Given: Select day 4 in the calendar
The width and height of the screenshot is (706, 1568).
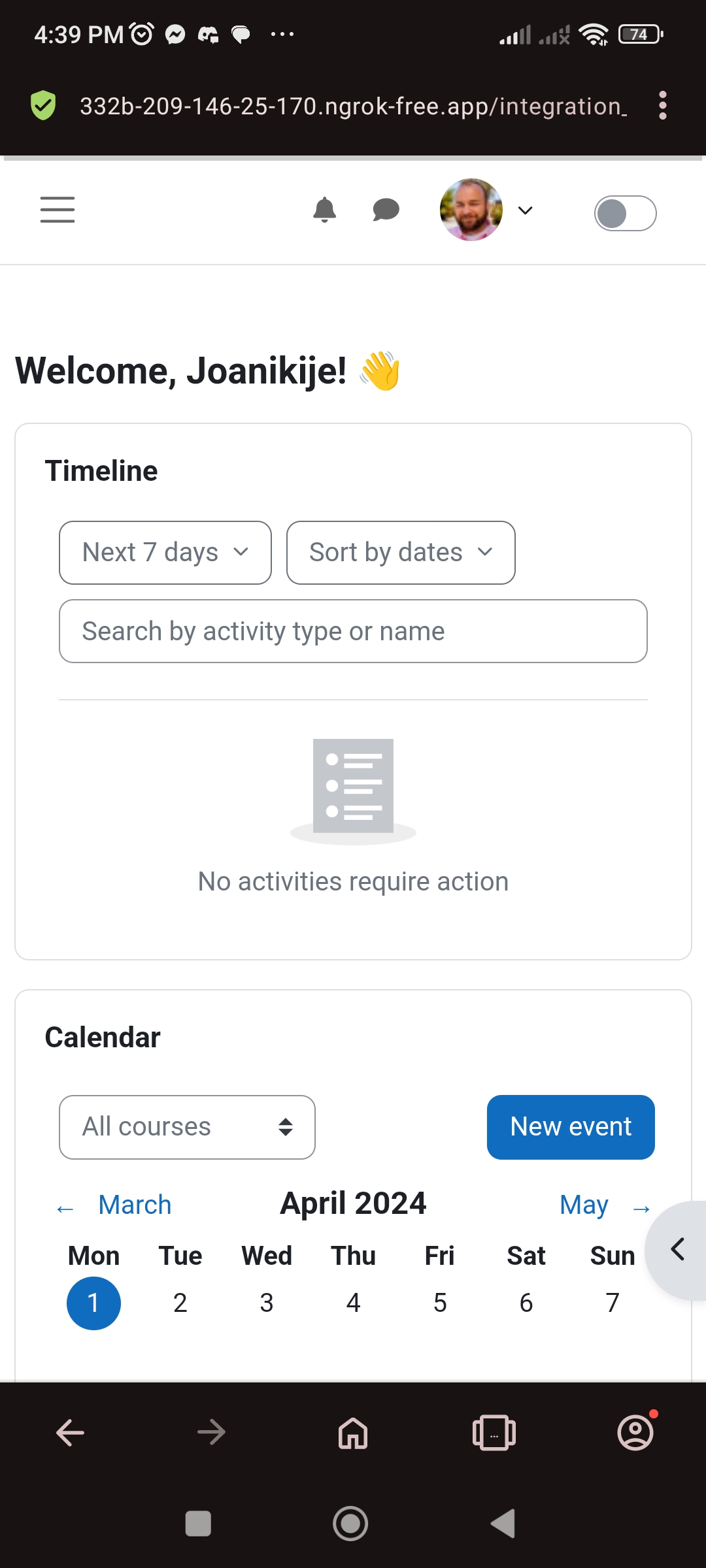Looking at the screenshot, I should pos(353,1303).
